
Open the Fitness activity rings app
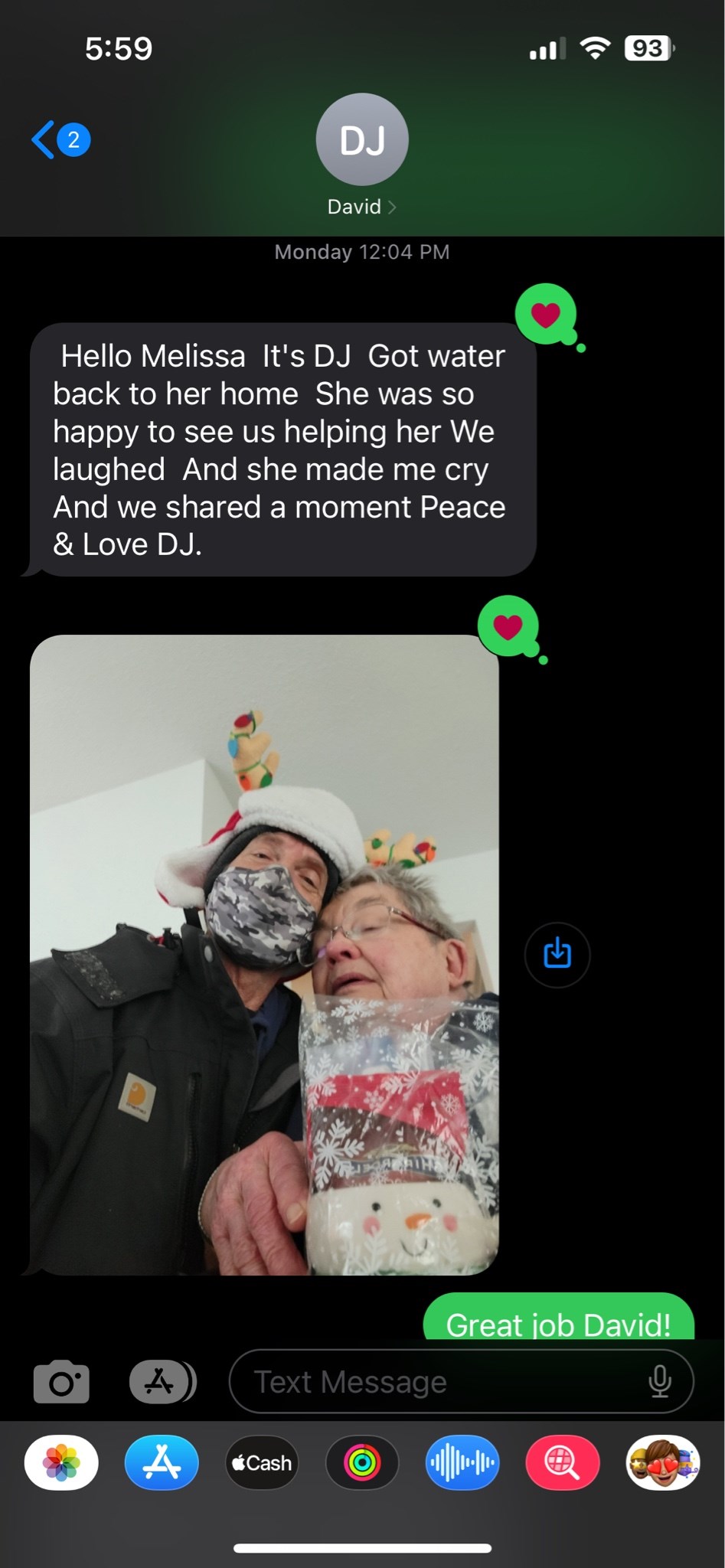point(362,1463)
